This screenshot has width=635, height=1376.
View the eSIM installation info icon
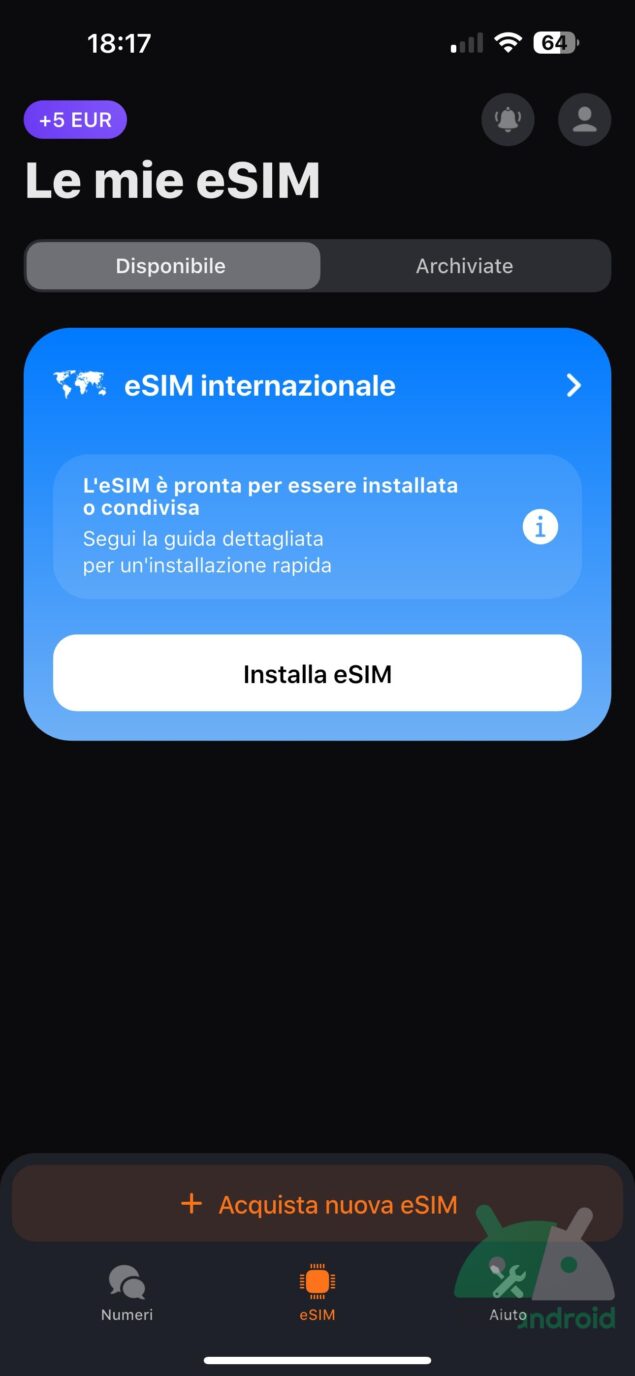(540, 526)
